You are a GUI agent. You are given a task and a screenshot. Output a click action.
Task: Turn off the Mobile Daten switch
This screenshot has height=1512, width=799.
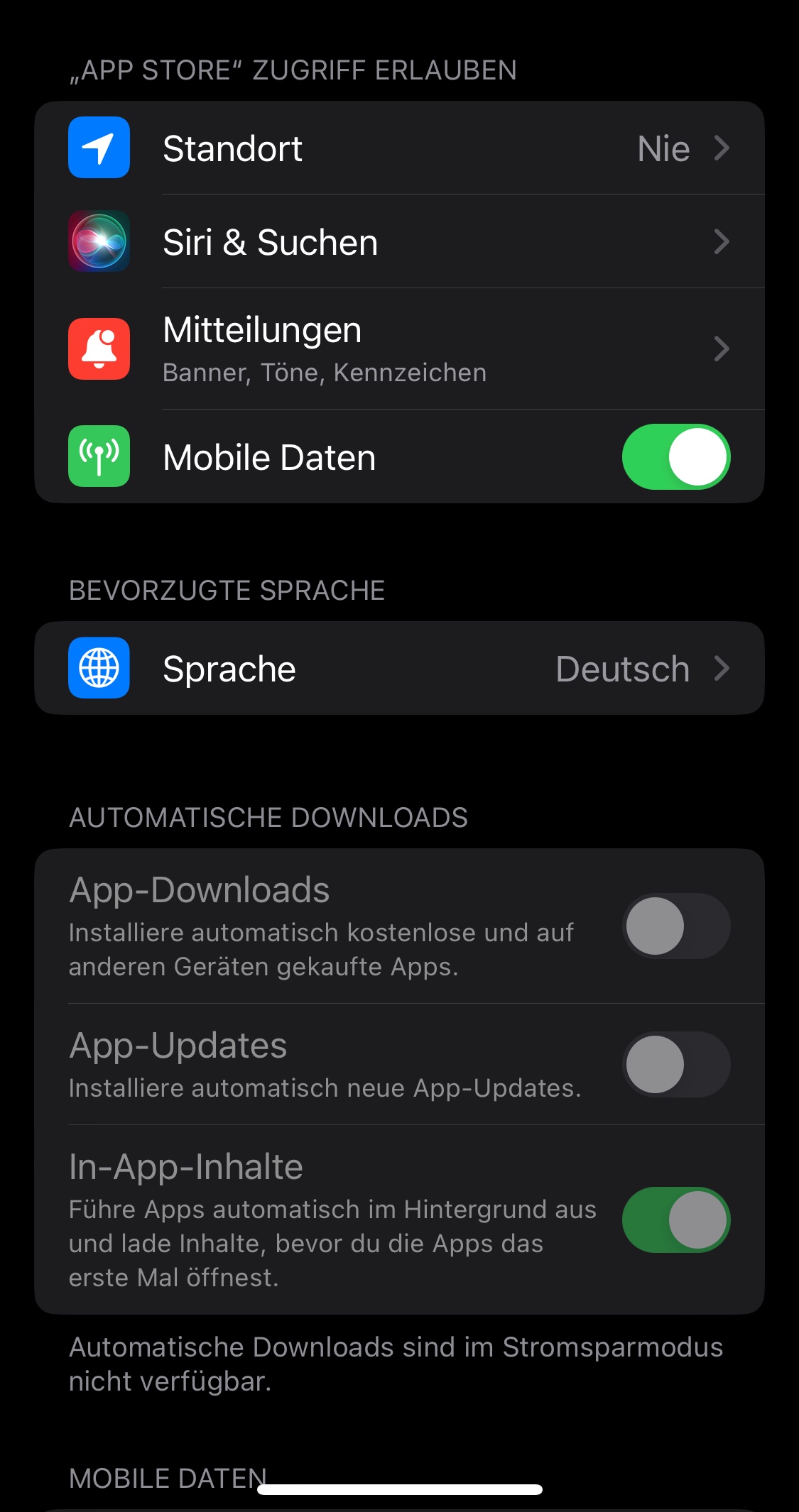click(675, 457)
